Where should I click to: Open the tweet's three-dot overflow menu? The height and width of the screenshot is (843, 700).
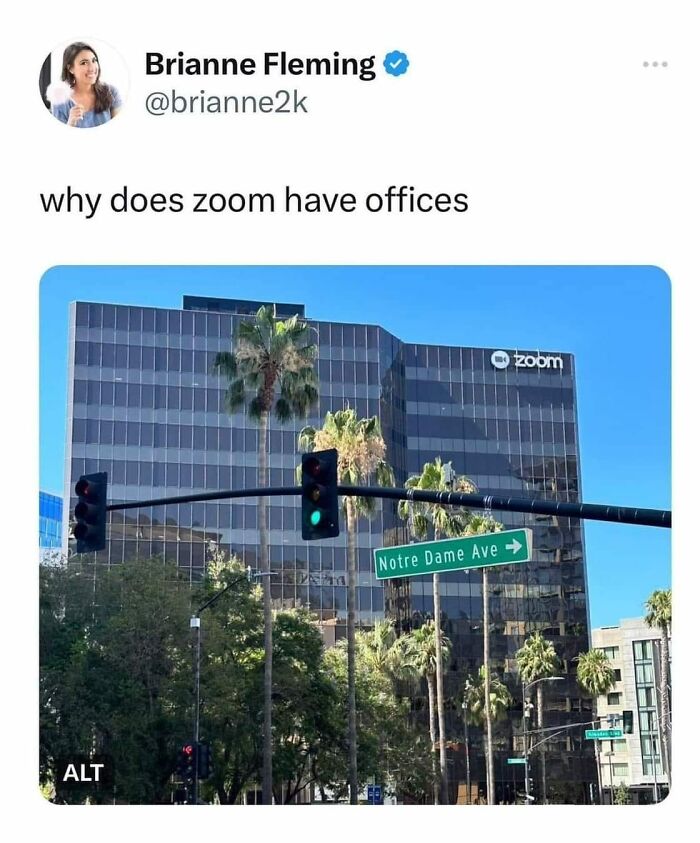click(655, 65)
